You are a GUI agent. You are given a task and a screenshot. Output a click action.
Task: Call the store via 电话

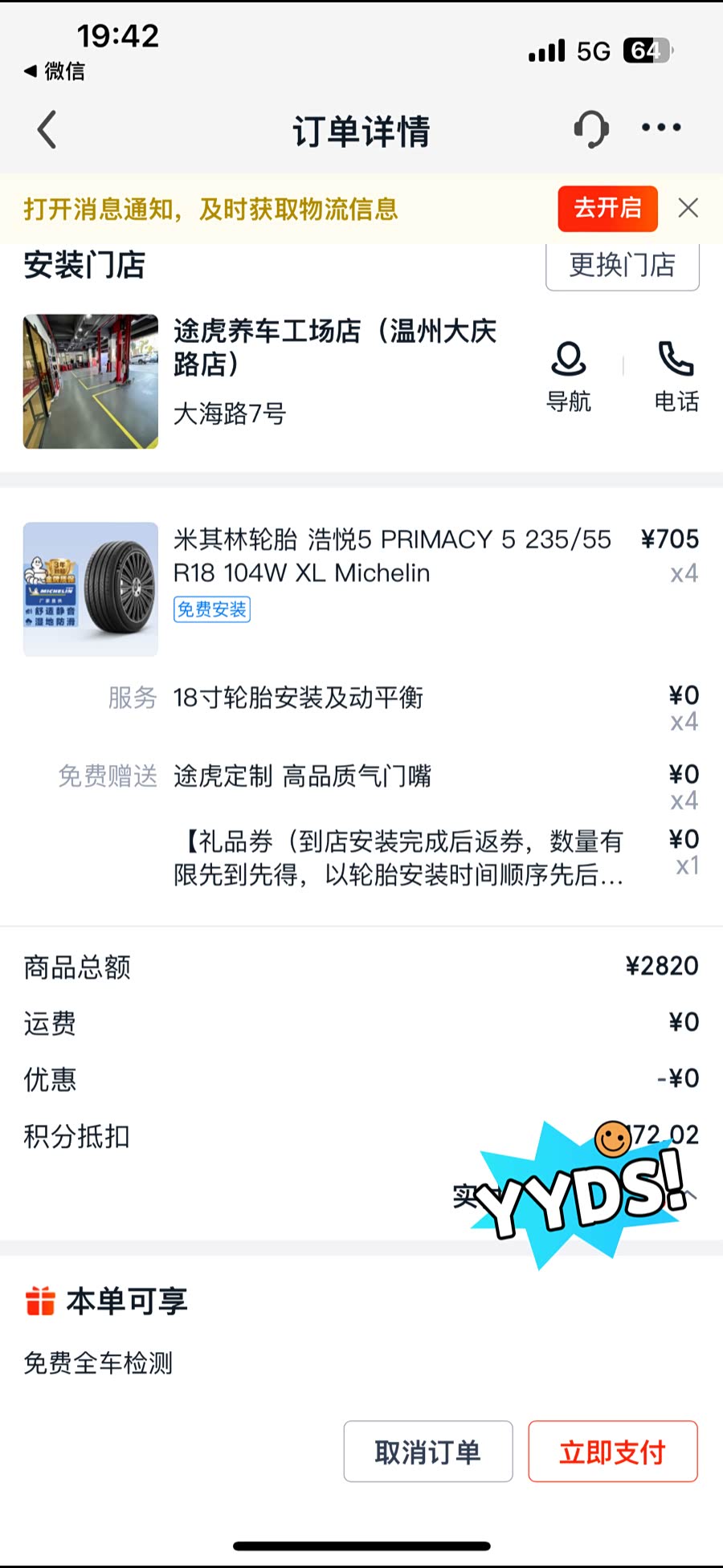point(676,376)
